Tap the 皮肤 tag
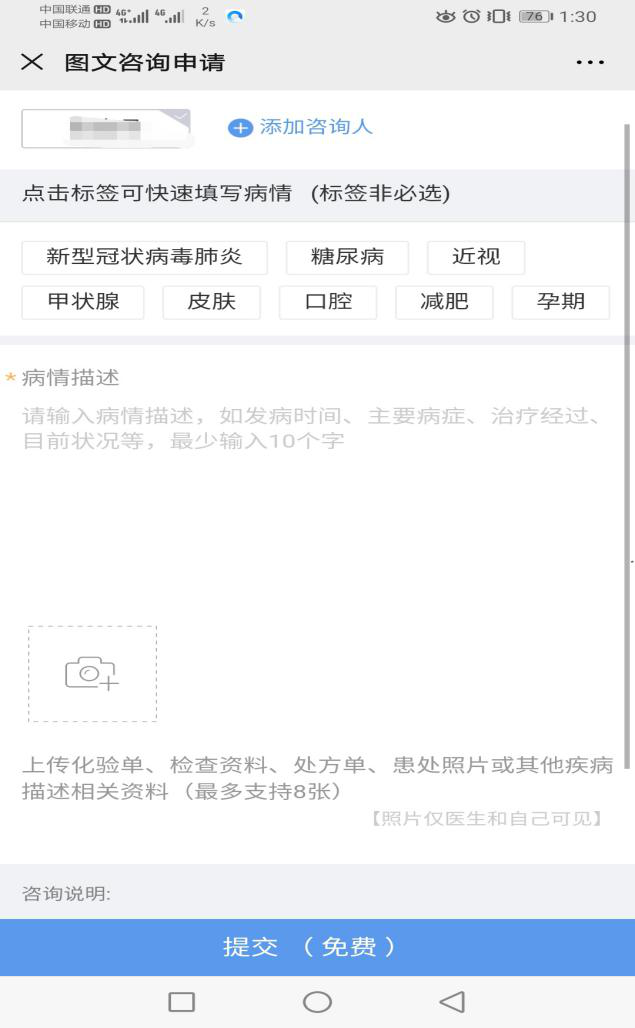The image size is (635, 1028). [211, 302]
